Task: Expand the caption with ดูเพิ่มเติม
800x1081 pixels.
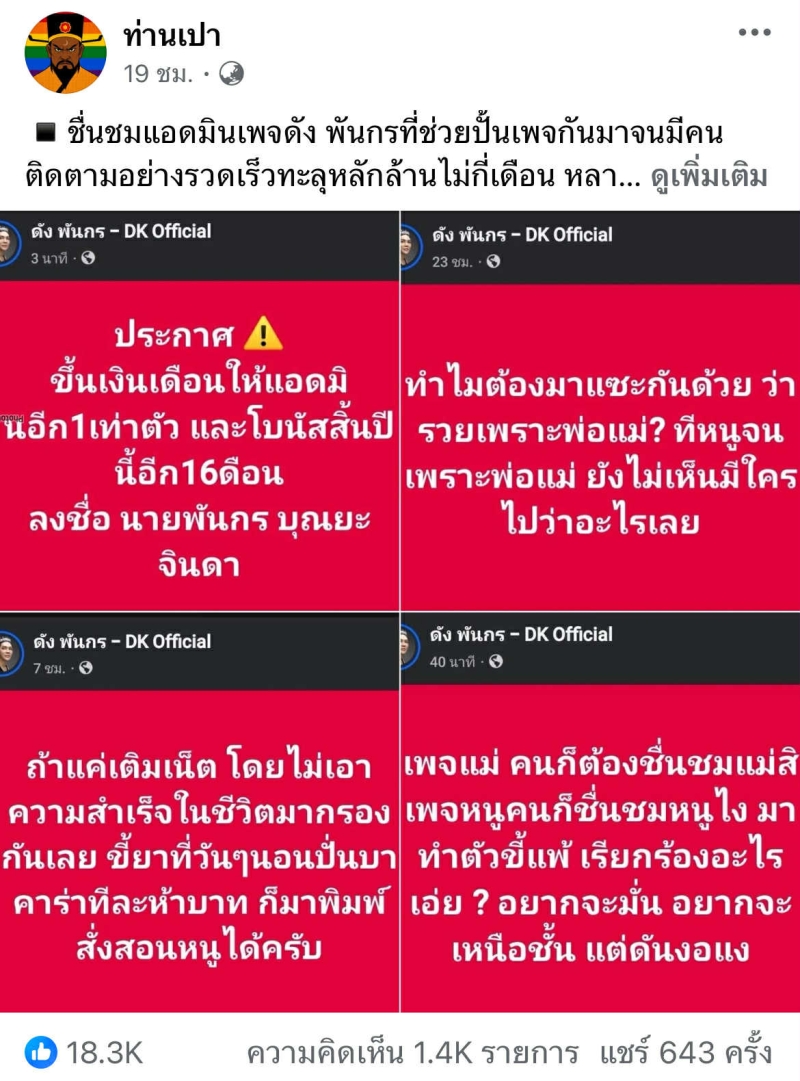Action: pos(709,177)
